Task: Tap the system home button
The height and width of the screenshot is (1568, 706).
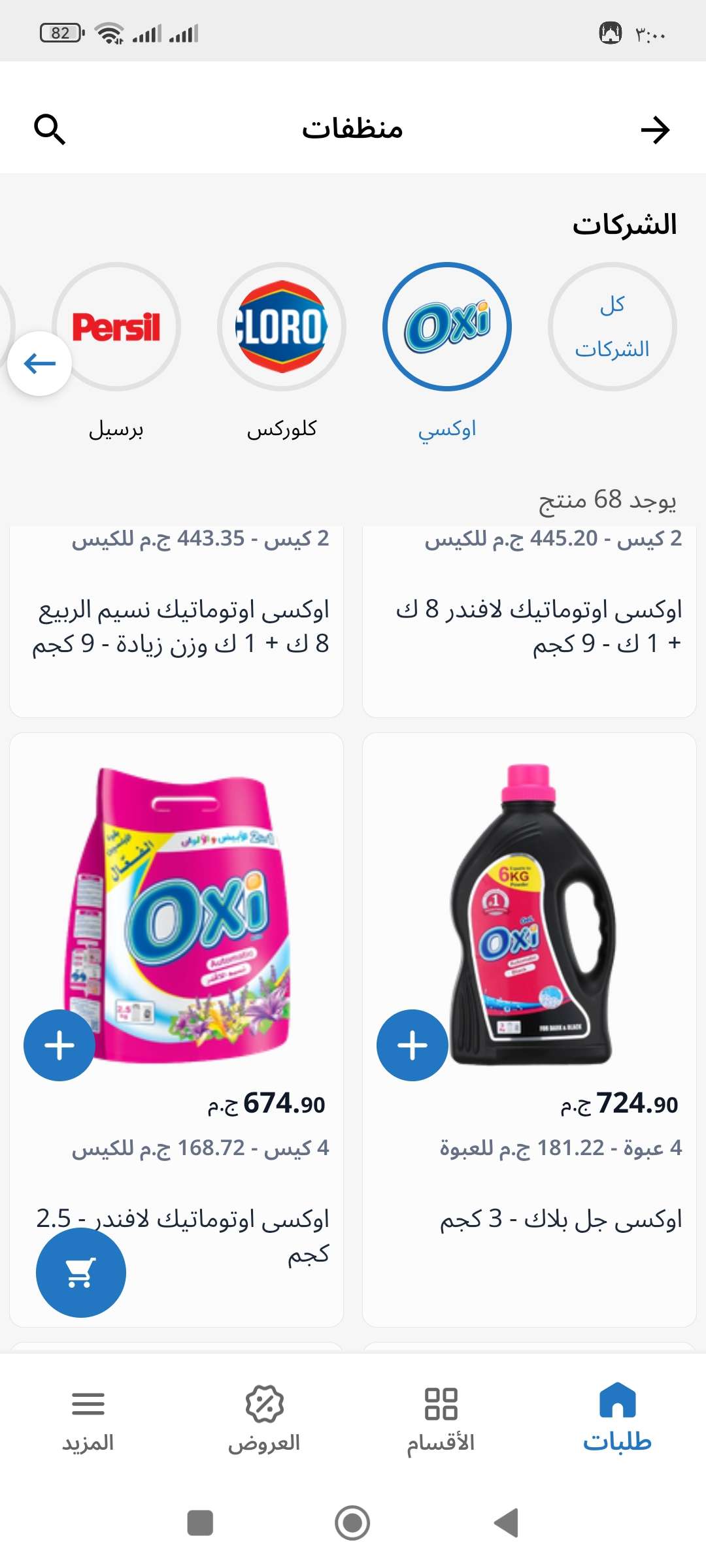Action: [x=352, y=1523]
